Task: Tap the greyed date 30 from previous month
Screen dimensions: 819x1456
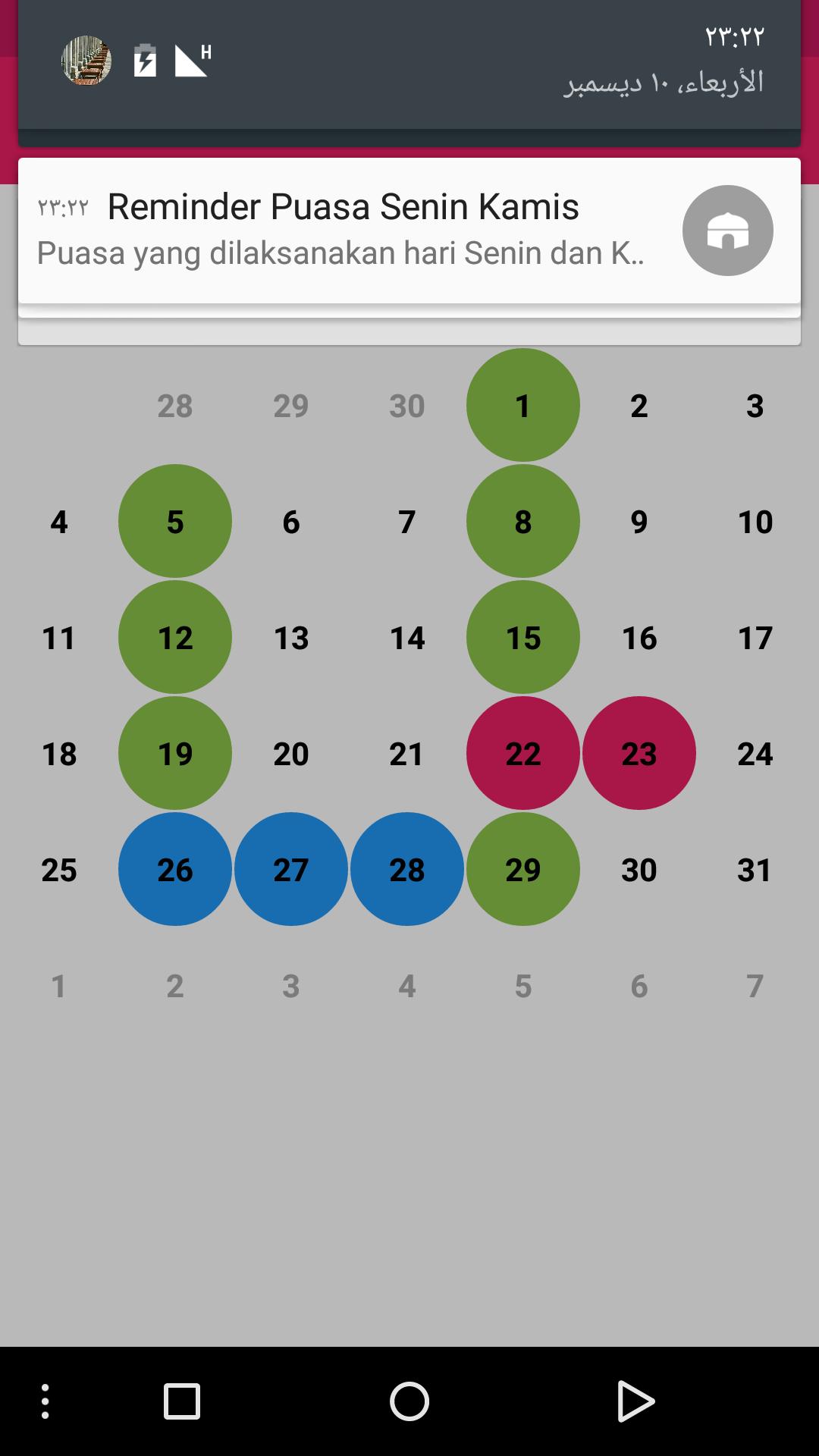Action: point(406,405)
